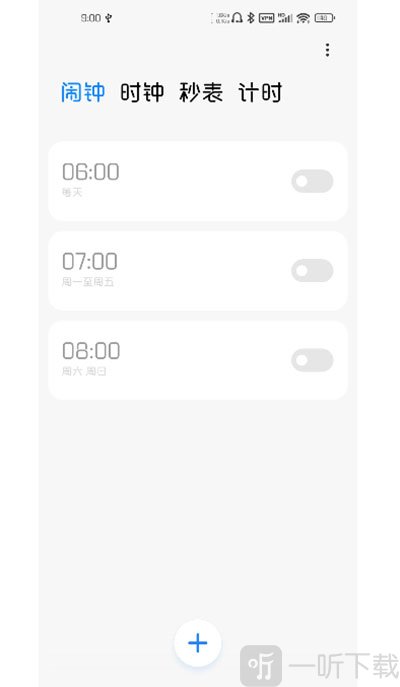Add a new alarm with plus button

pos(198,643)
